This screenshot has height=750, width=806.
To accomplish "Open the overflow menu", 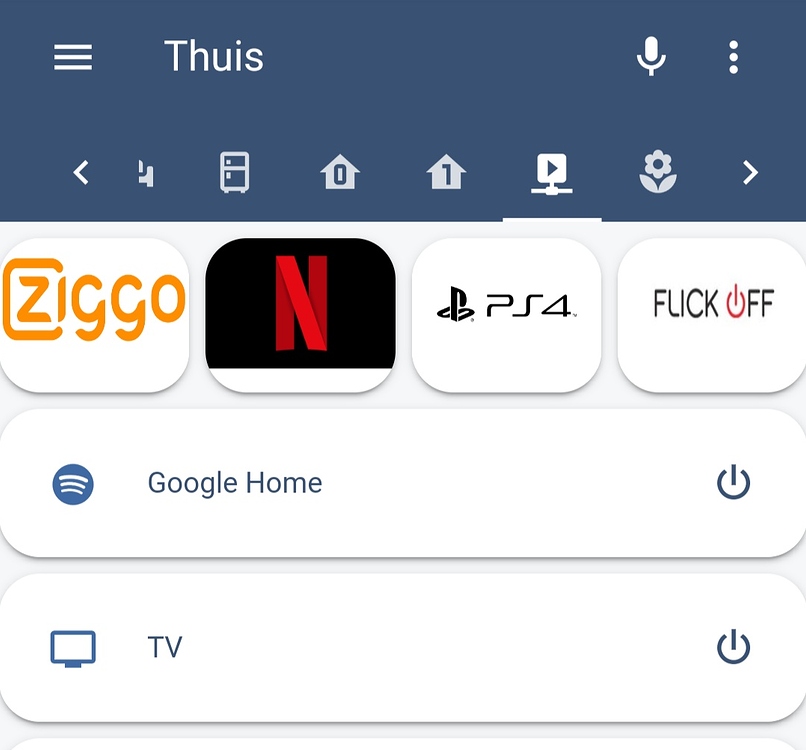I will 733,57.
